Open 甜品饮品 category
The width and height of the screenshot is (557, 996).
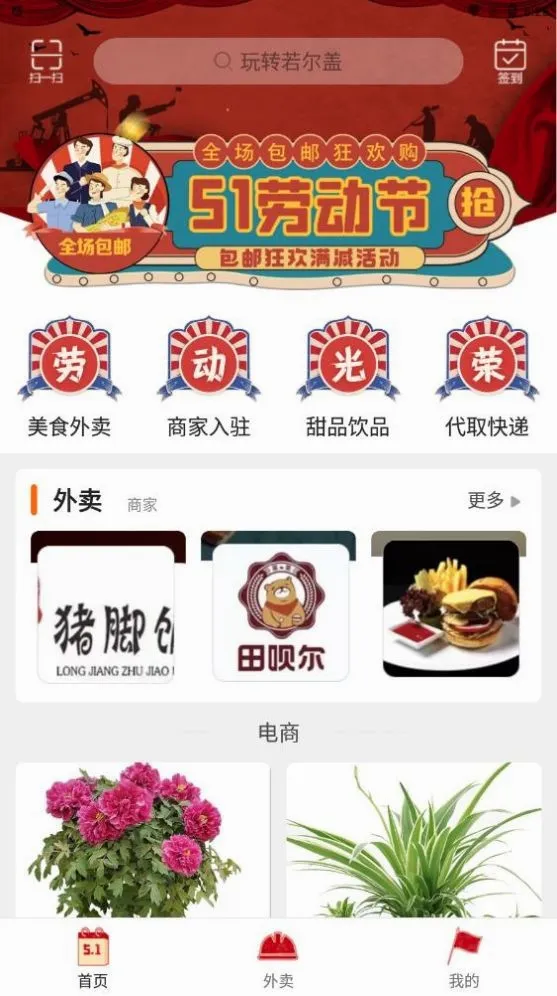347,378
